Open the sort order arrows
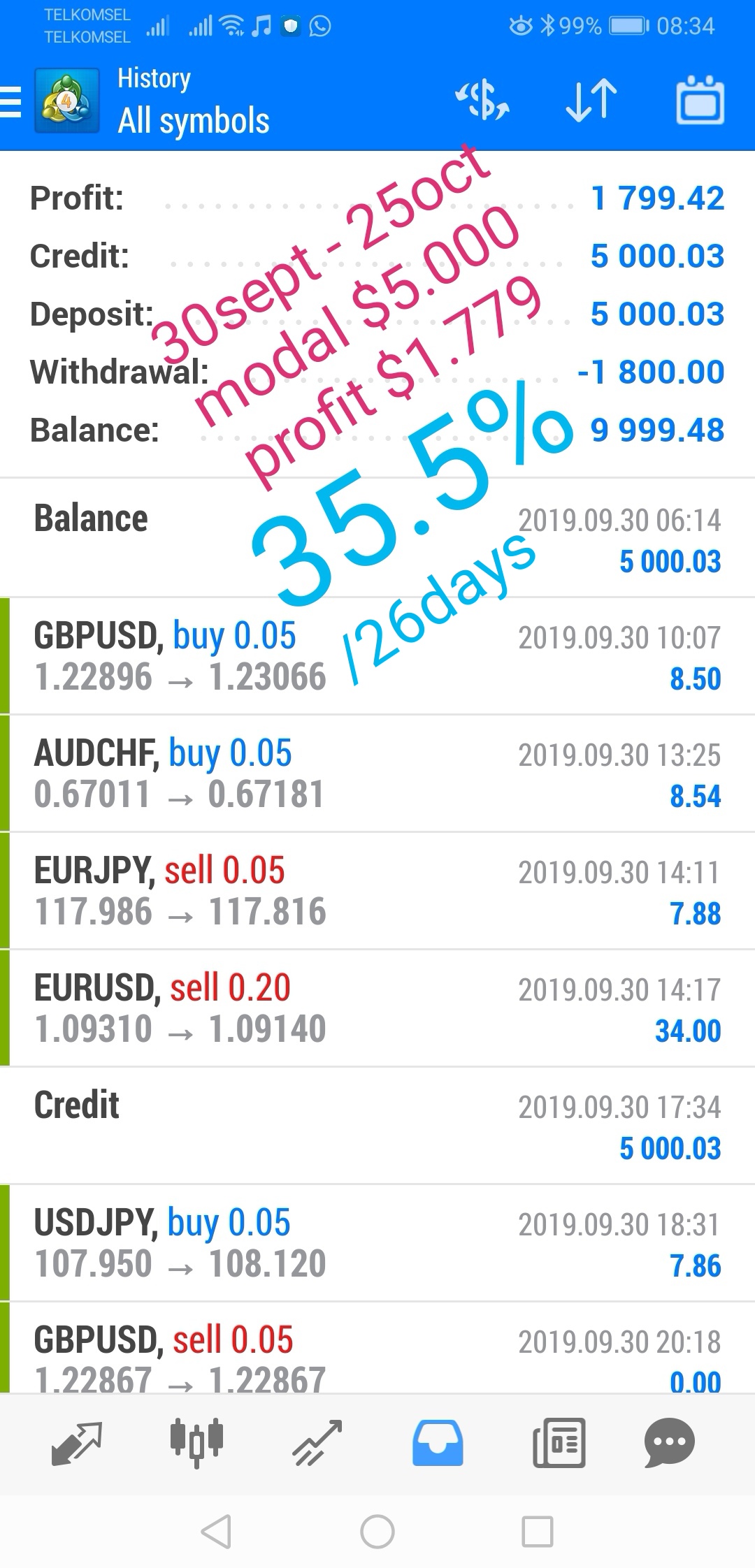Image resolution: width=755 pixels, height=1568 pixels. (x=591, y=101)
